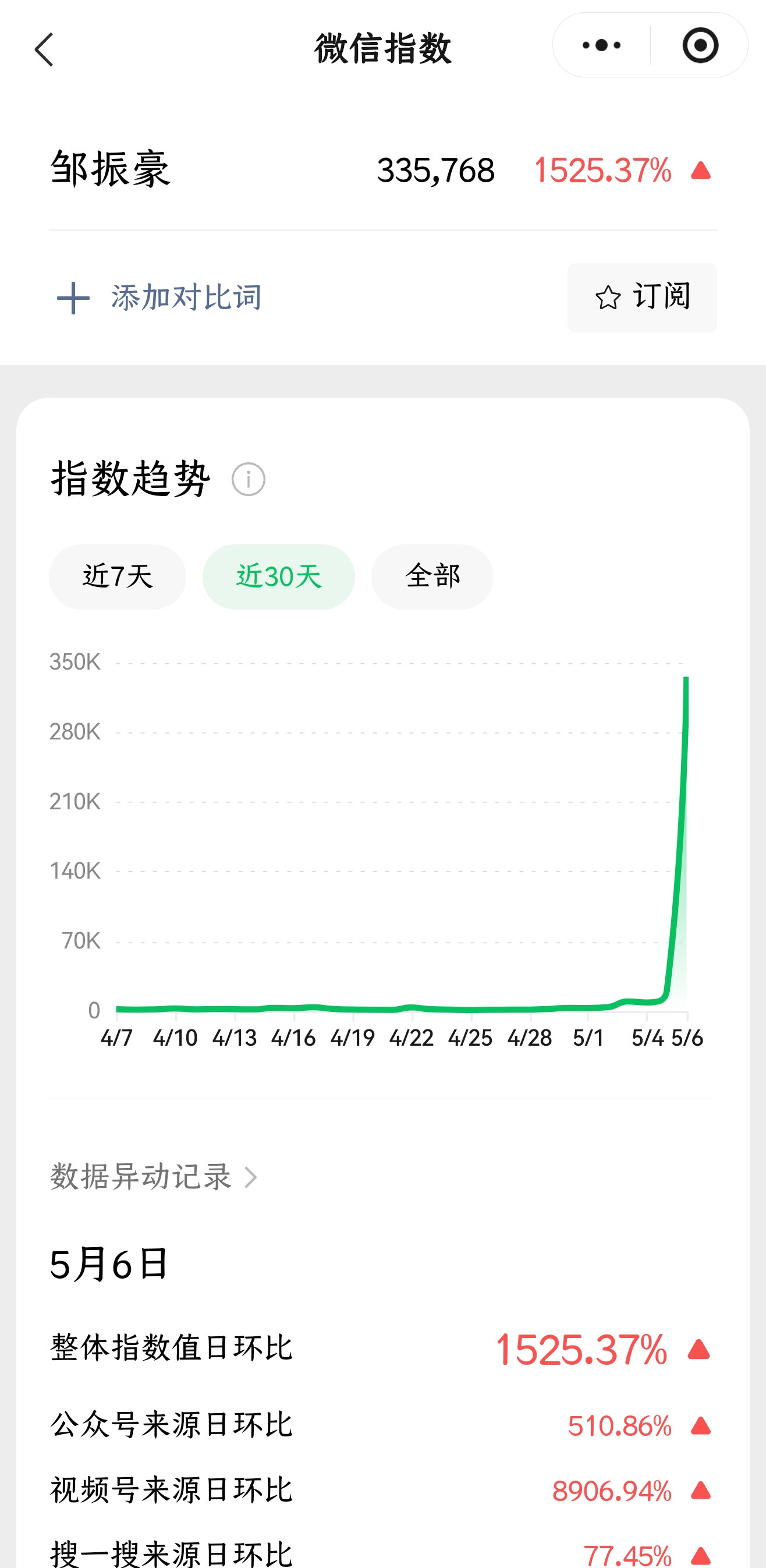Select the 近30天 range chip
The height and width of the screenshot is (1568, 766).
[279, 576]
